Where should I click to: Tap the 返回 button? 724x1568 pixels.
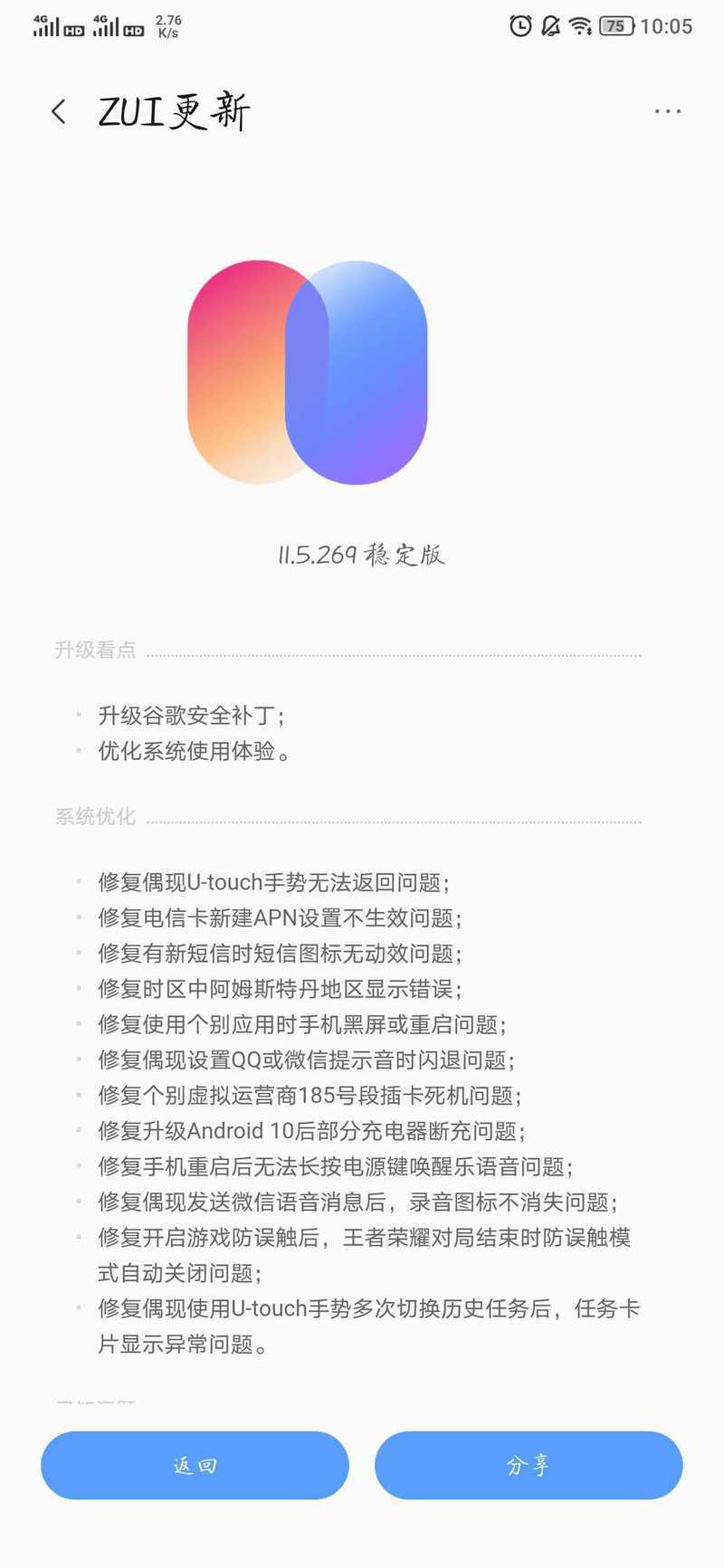point(195,1465)
